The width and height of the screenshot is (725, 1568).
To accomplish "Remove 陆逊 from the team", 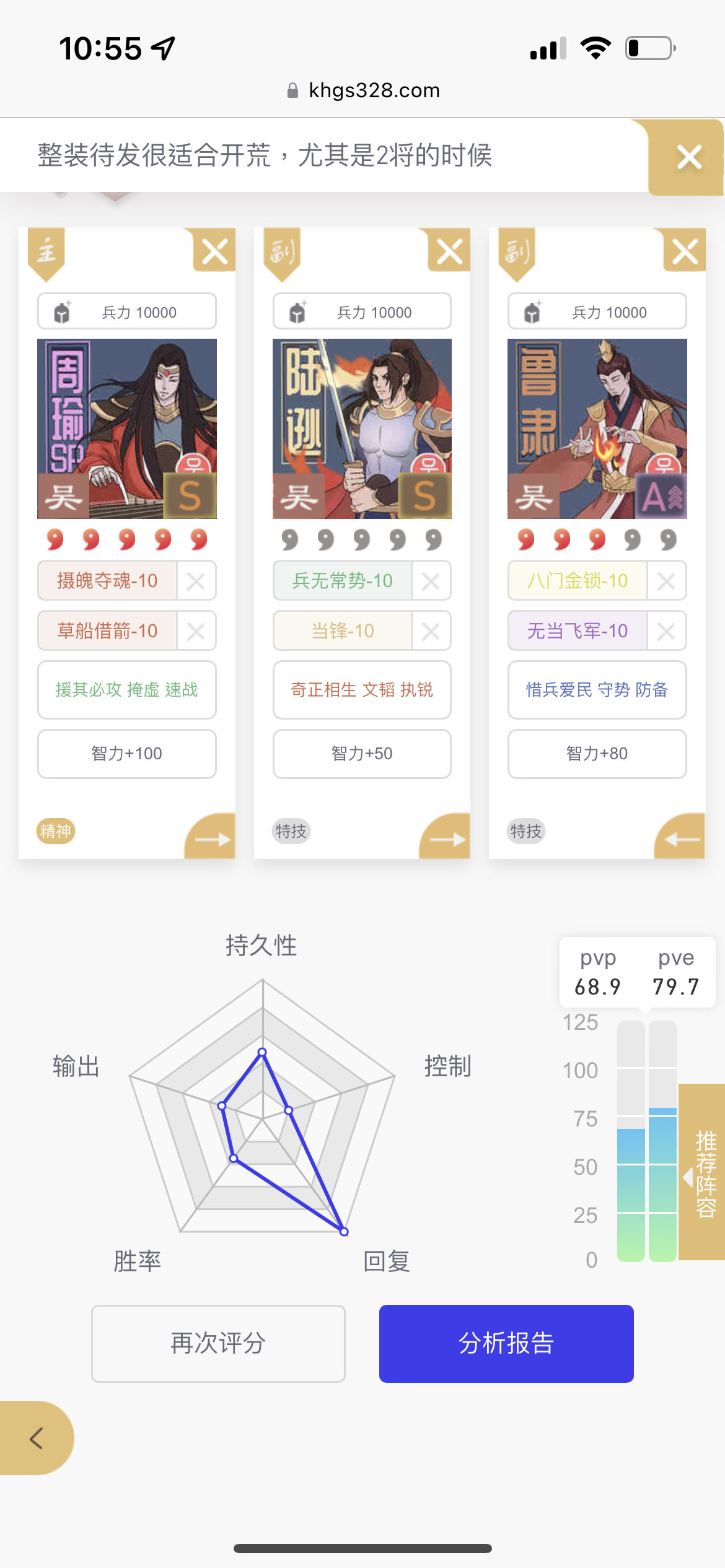I will [x=449, y=251].
